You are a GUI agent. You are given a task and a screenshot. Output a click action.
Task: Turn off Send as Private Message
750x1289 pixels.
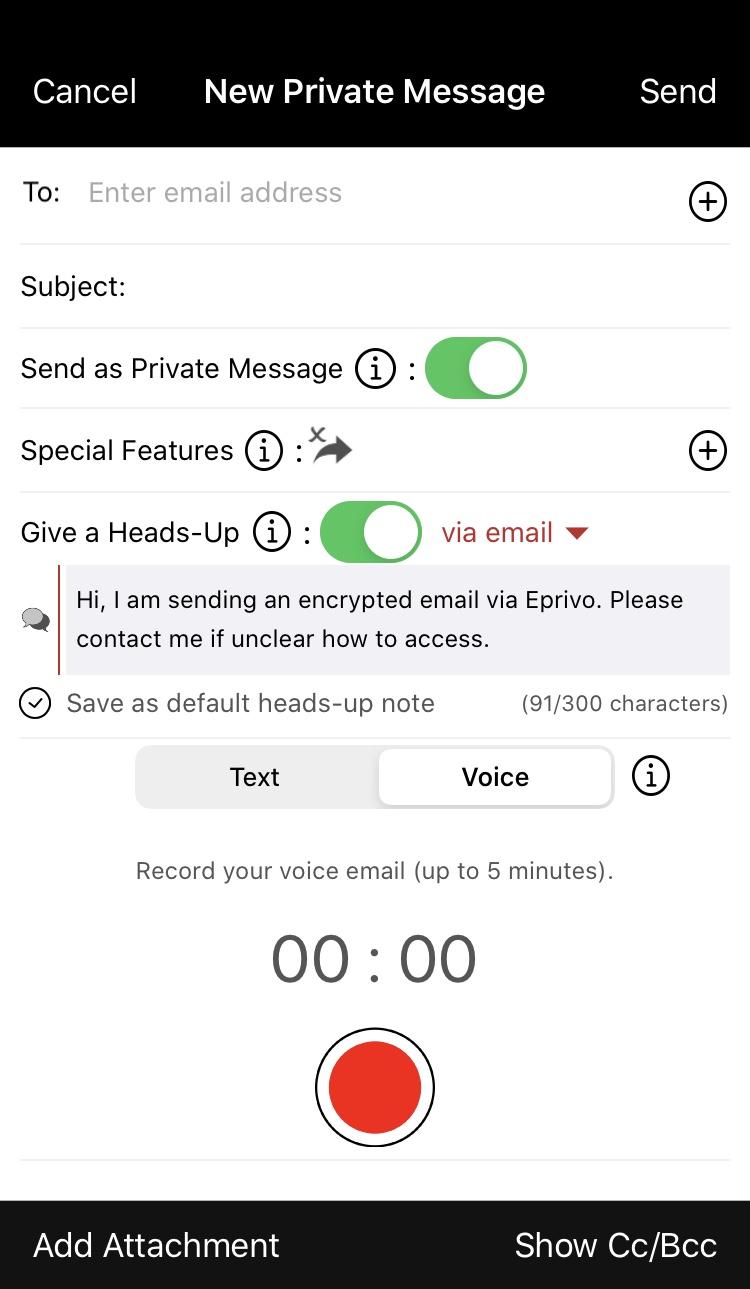475,368
